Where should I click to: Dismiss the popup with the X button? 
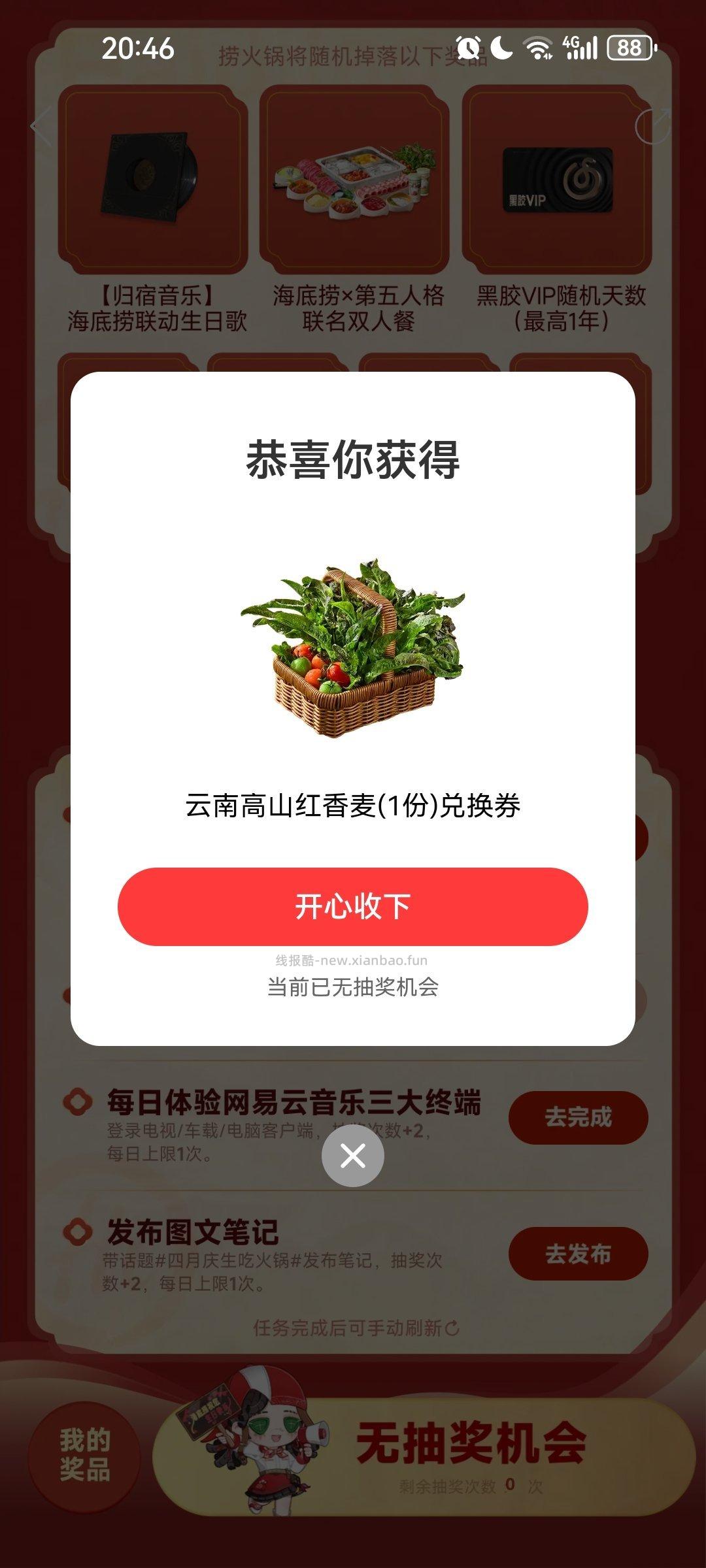[353, 1155]
